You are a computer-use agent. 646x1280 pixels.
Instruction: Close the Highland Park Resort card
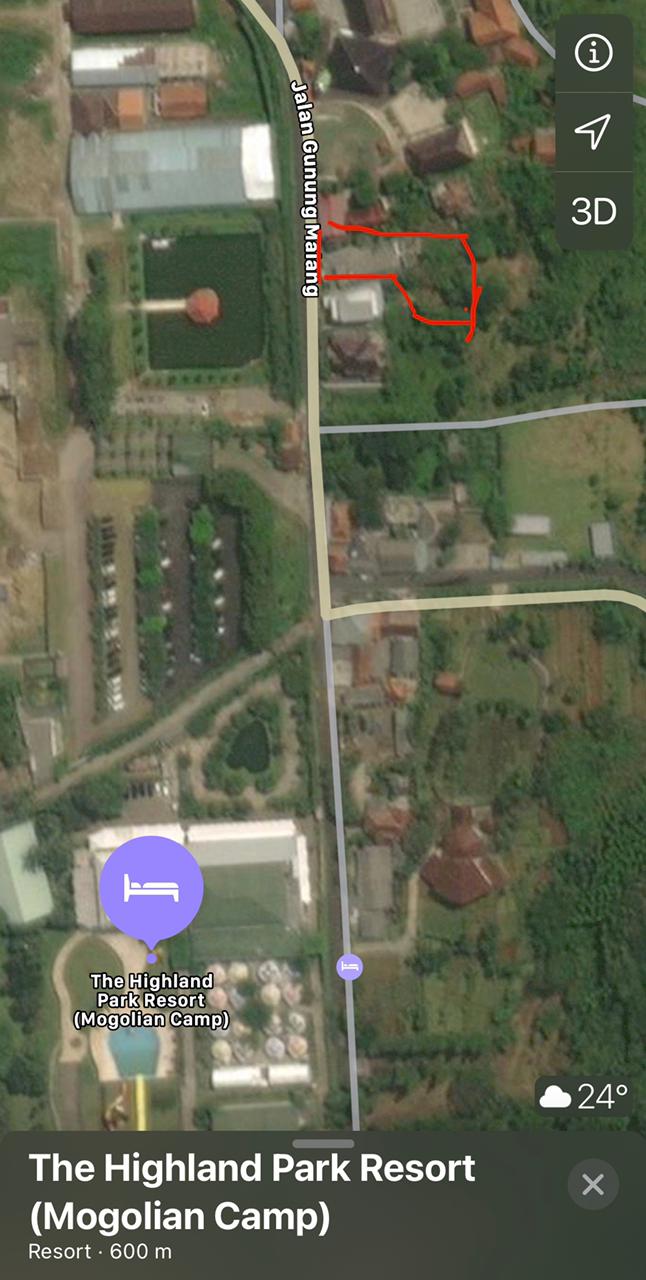593,1185
